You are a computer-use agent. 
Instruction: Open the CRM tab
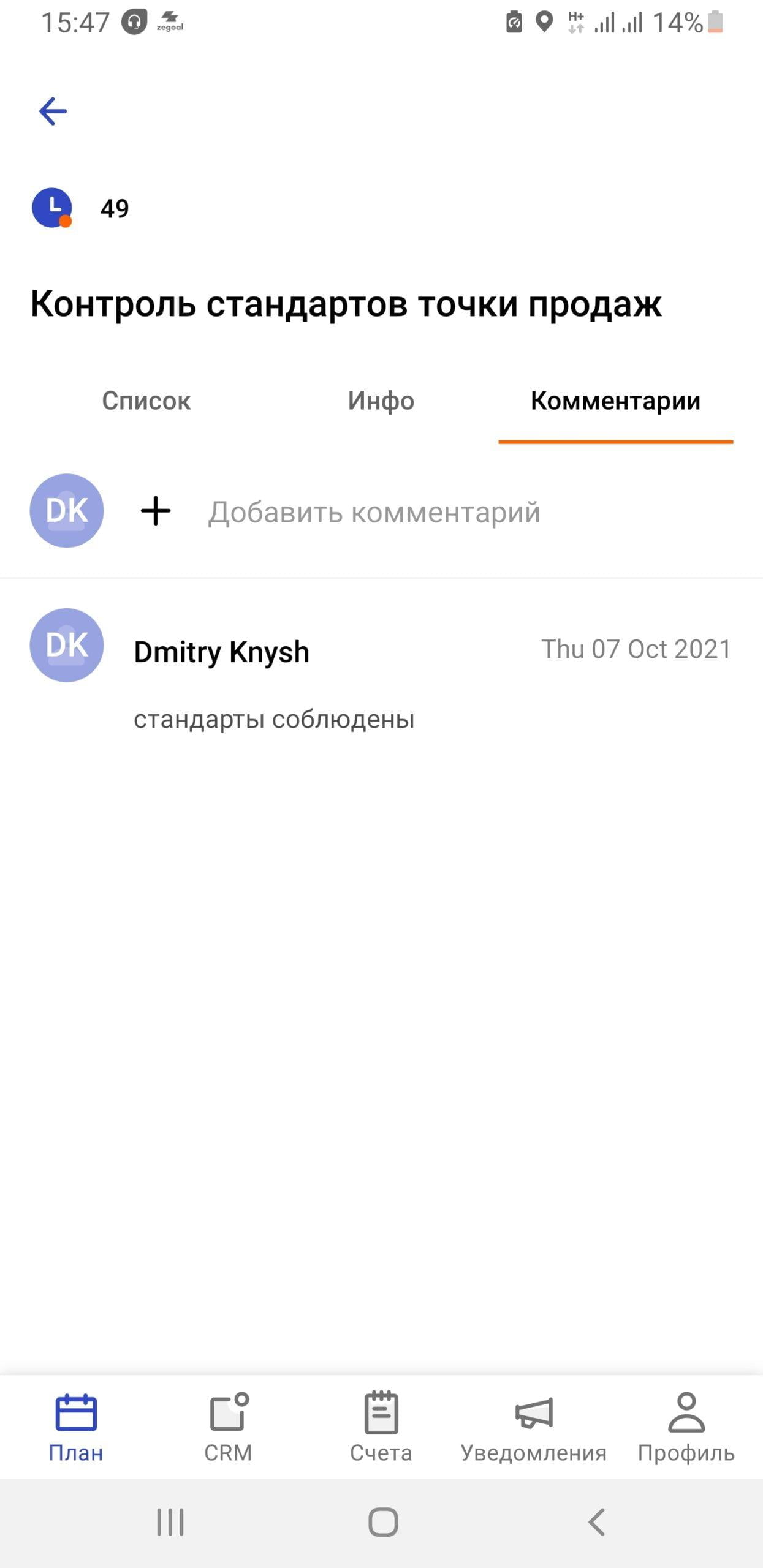(228, 1428)
